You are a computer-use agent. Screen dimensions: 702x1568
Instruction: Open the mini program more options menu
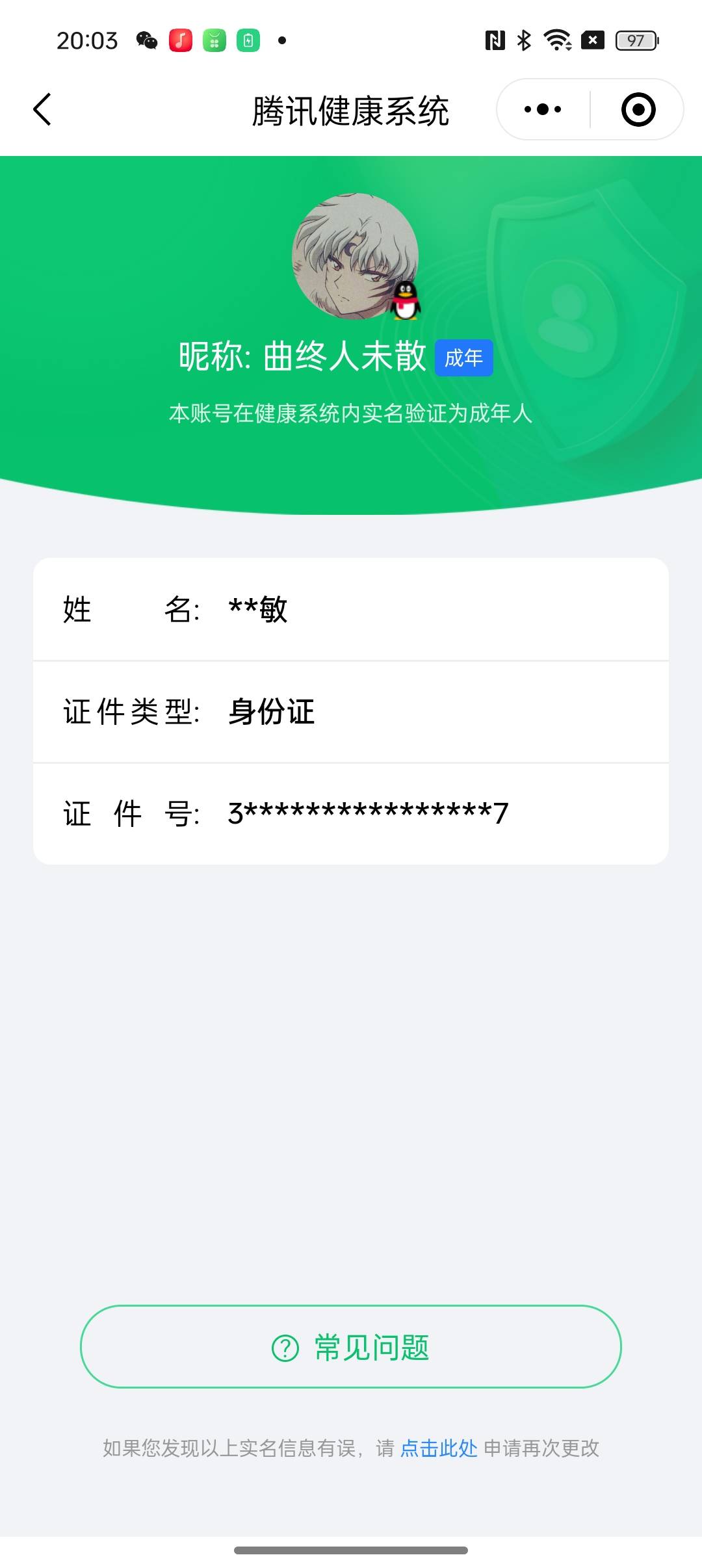point(541,109)
